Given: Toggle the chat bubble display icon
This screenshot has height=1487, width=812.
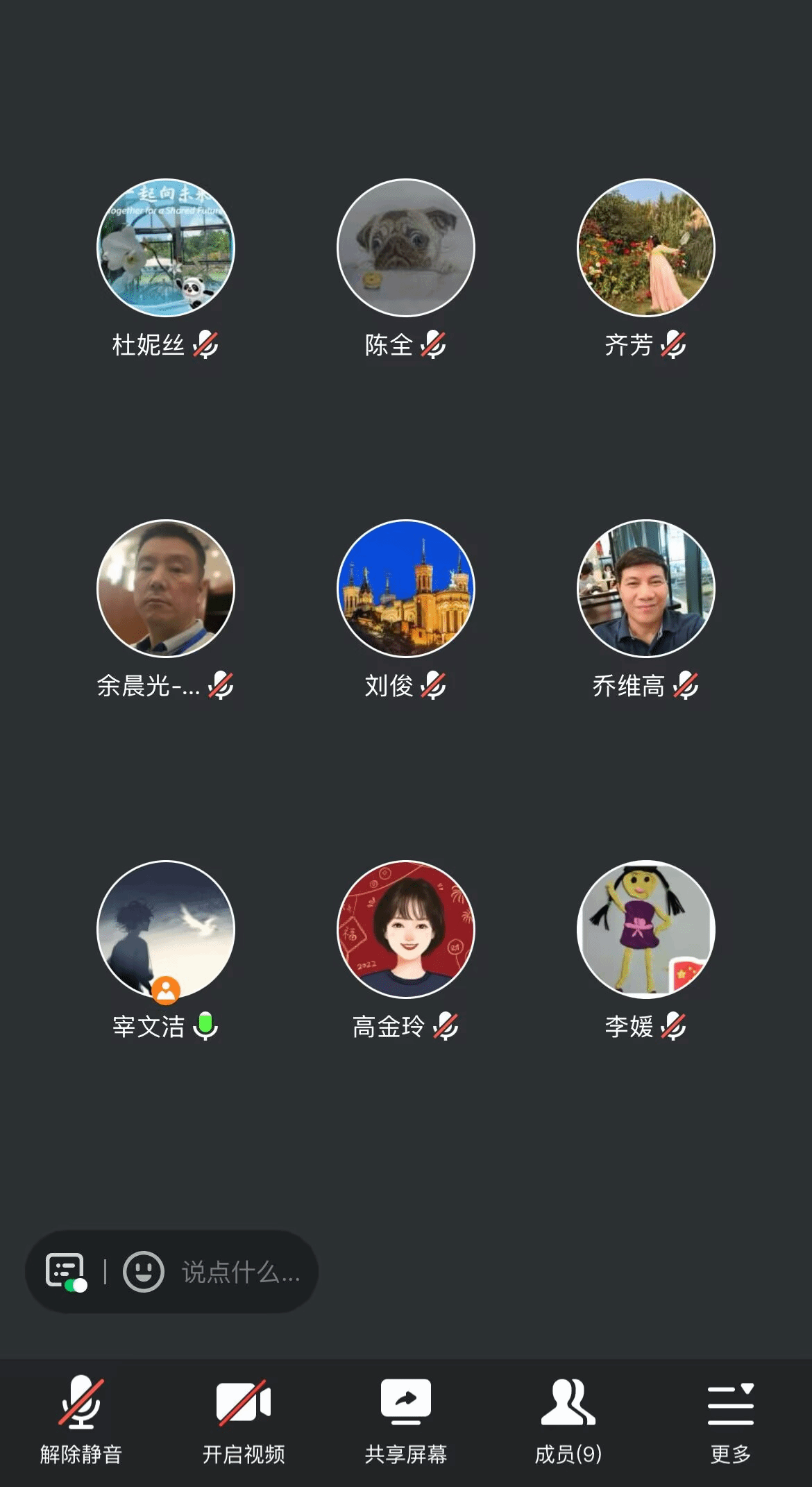Looking at the screenshot, I should click(x=66, y=1272).
